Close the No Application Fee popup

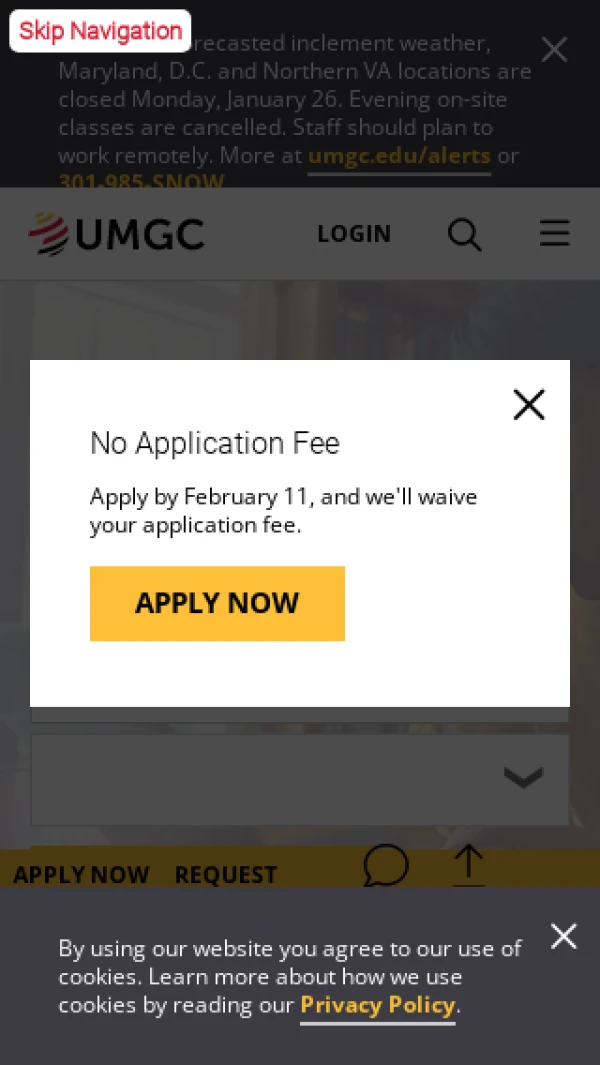tap(529, 404)
